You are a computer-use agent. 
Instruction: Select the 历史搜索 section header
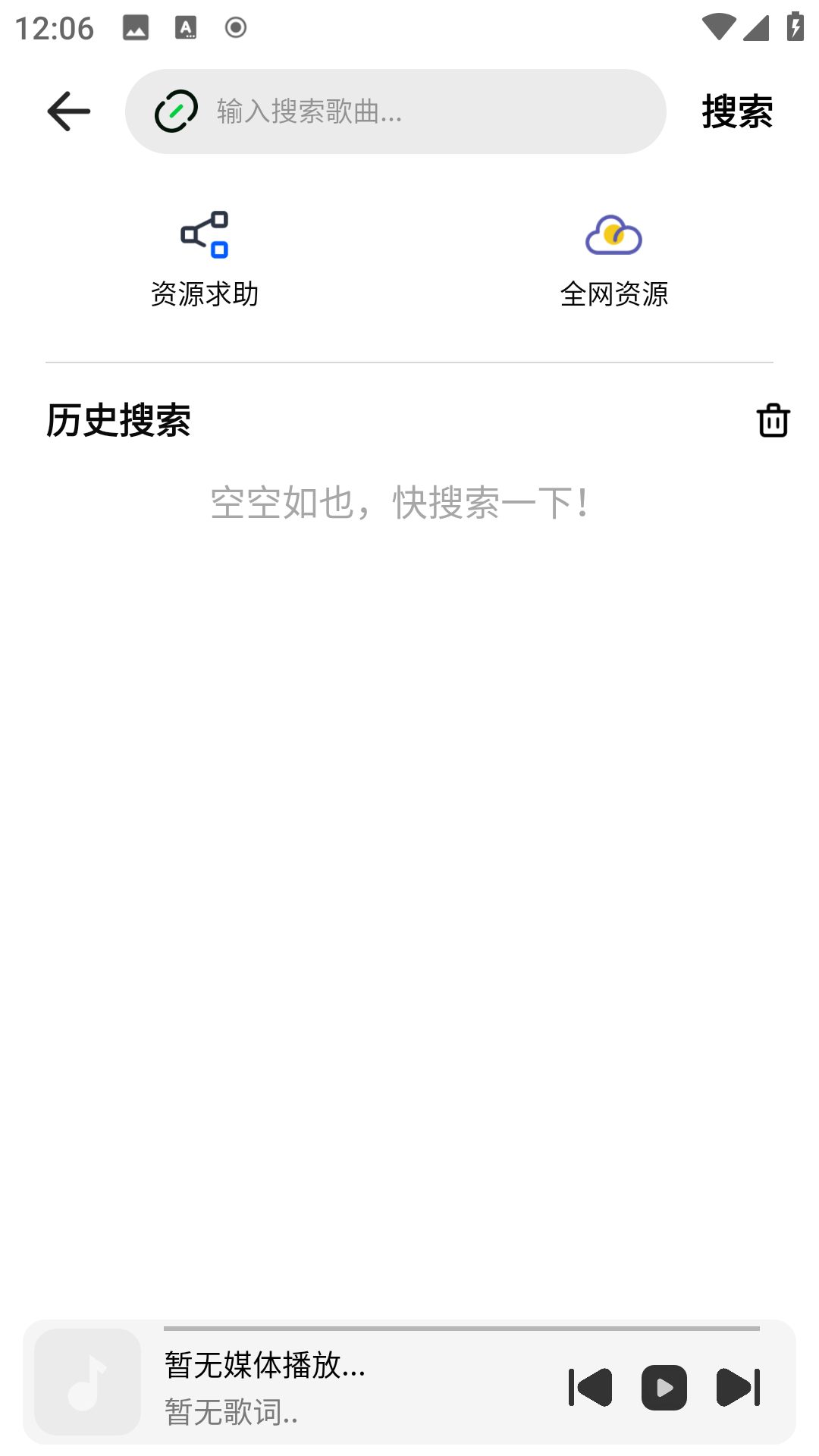coord(119,422)
